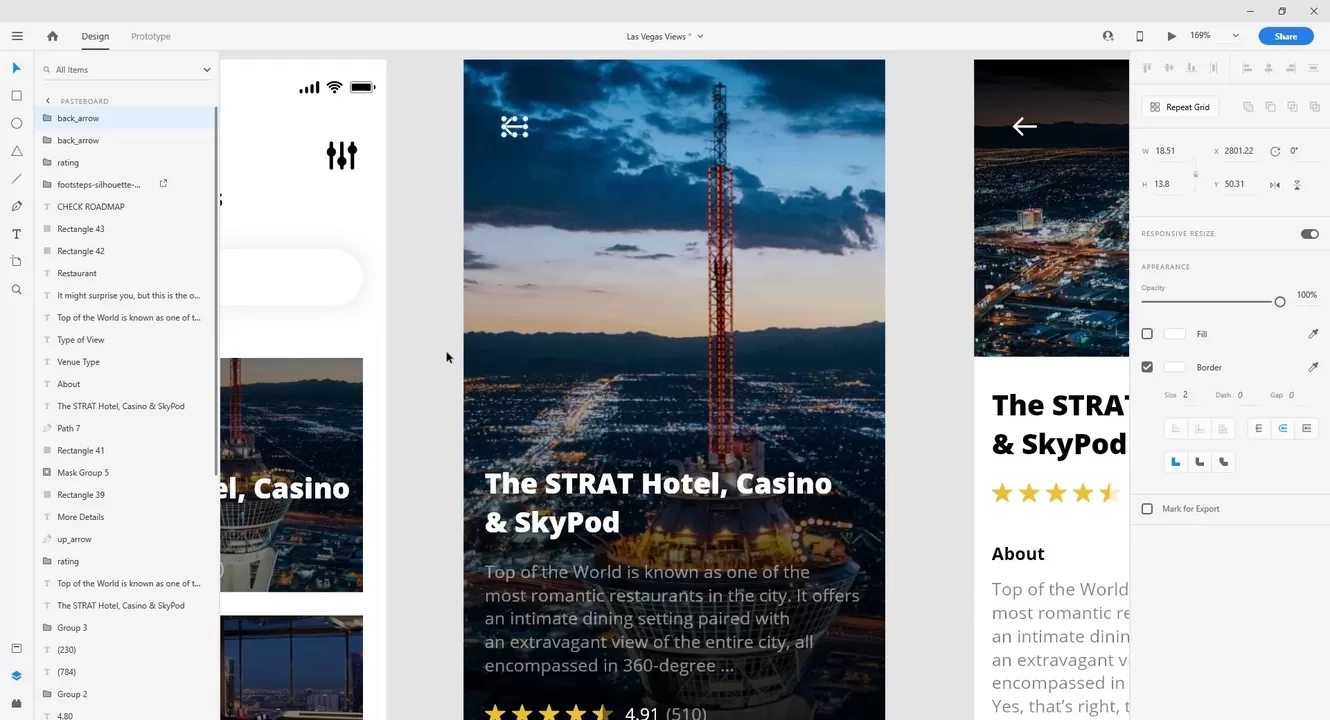Open the zoom level dropdown
1330x720 pixels.
coord(1235,36)
